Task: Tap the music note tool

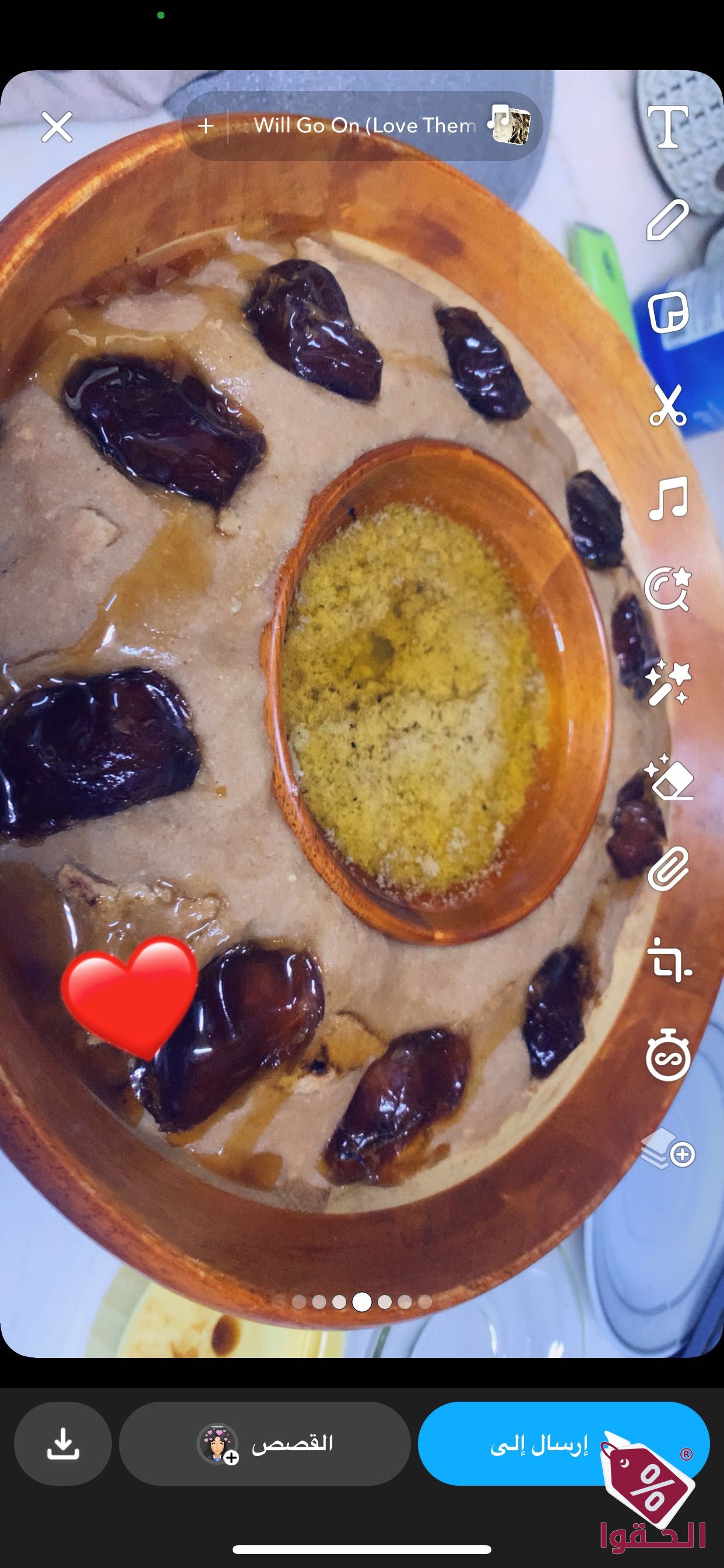Action: [667, 498]
